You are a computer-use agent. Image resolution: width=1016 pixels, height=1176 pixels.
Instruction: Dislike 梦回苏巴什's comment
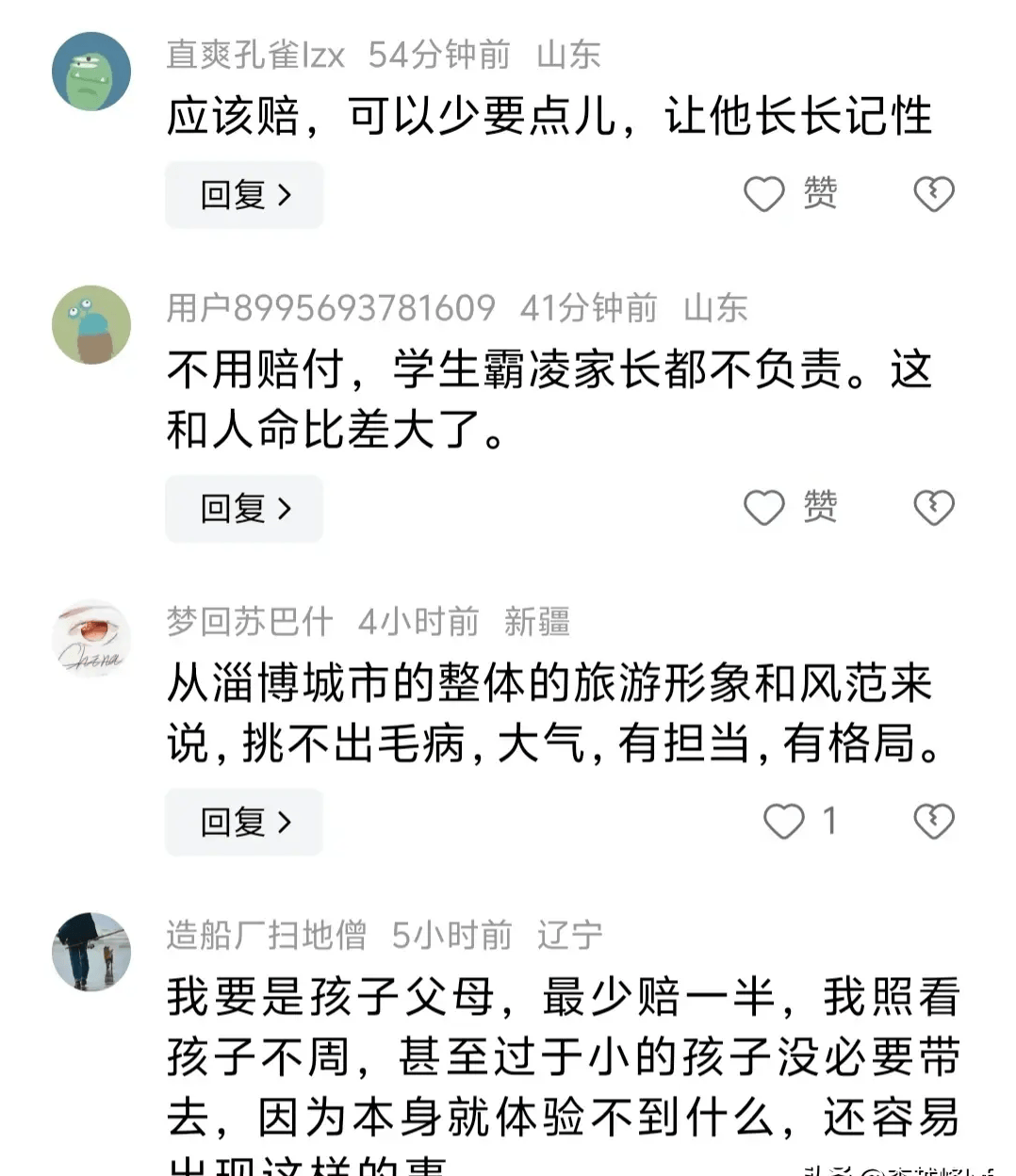[x=933, y=822]
